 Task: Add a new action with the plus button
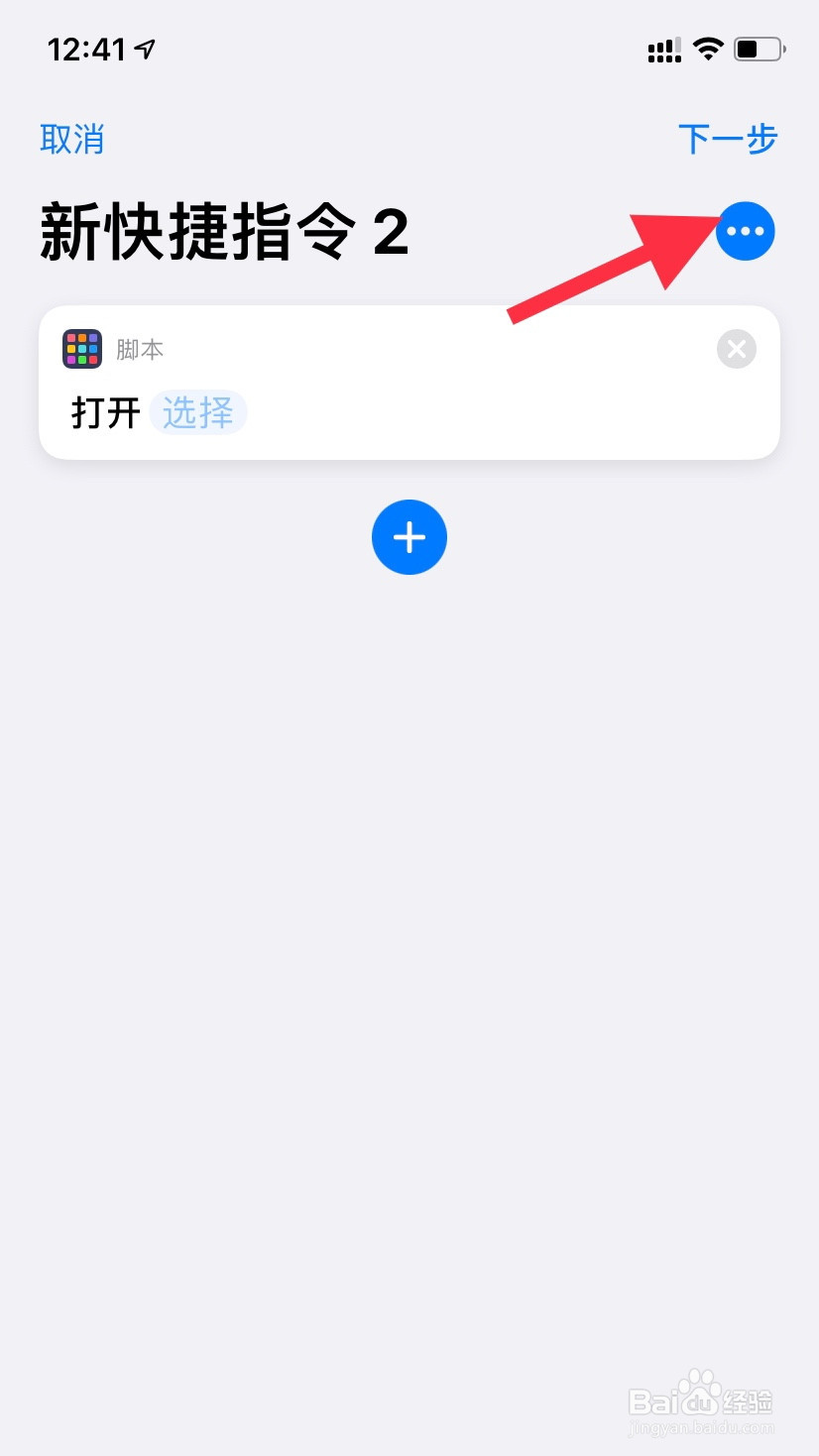[409, 537]
